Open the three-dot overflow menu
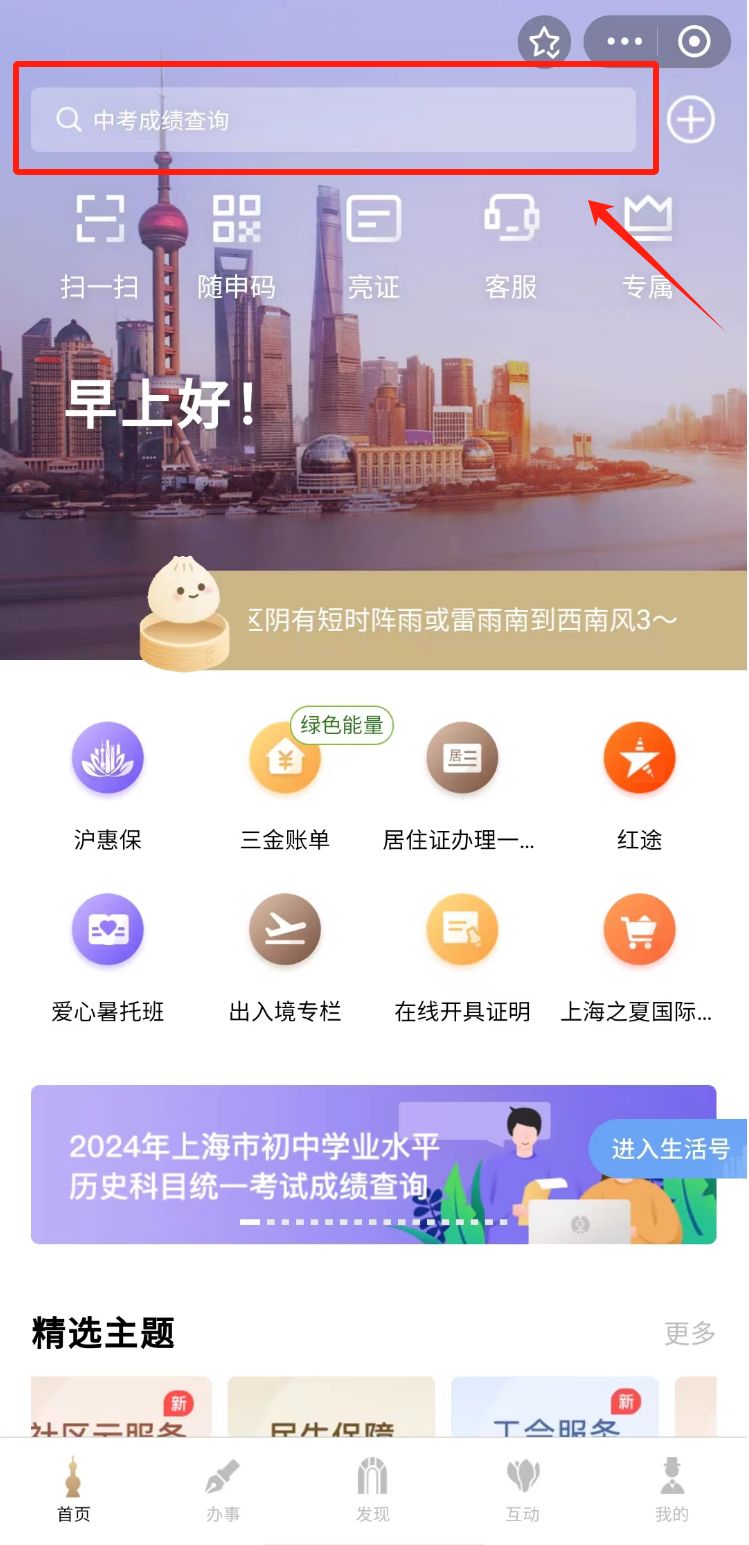Screen dimensions: 749x1545 tap(624, 42)
